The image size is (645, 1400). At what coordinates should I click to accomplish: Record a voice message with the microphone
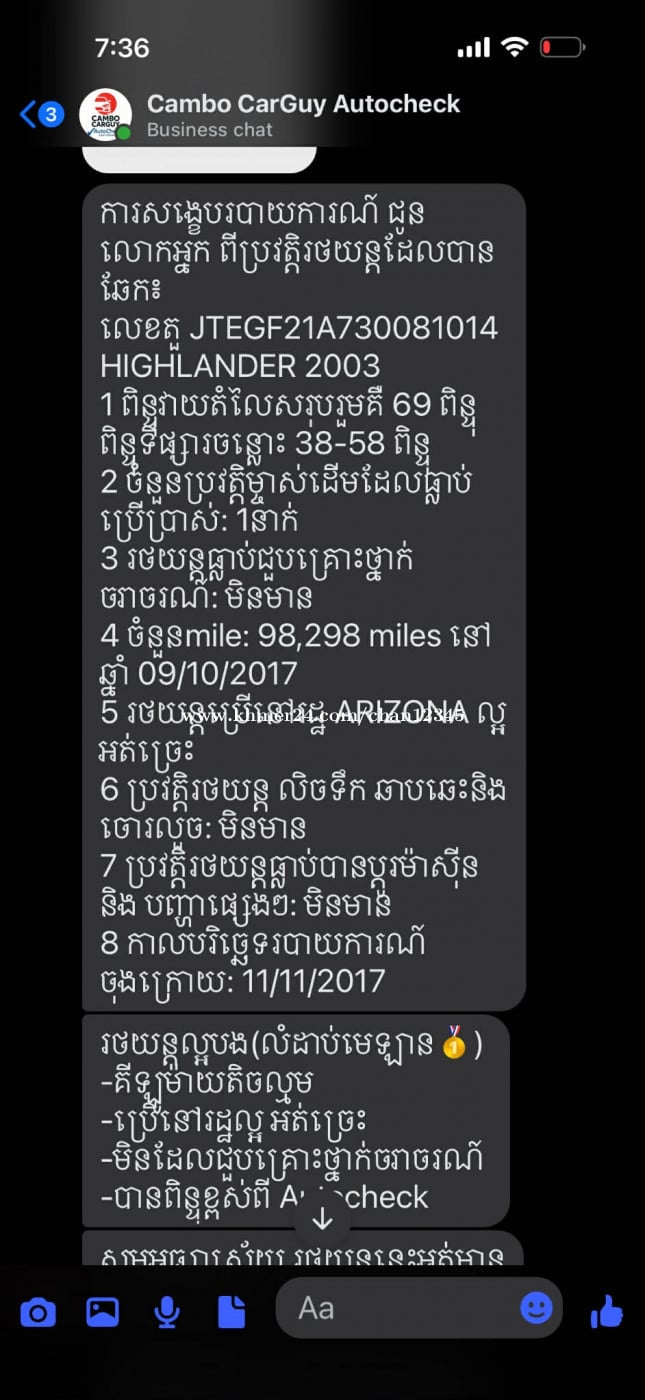click(167, 1311)
